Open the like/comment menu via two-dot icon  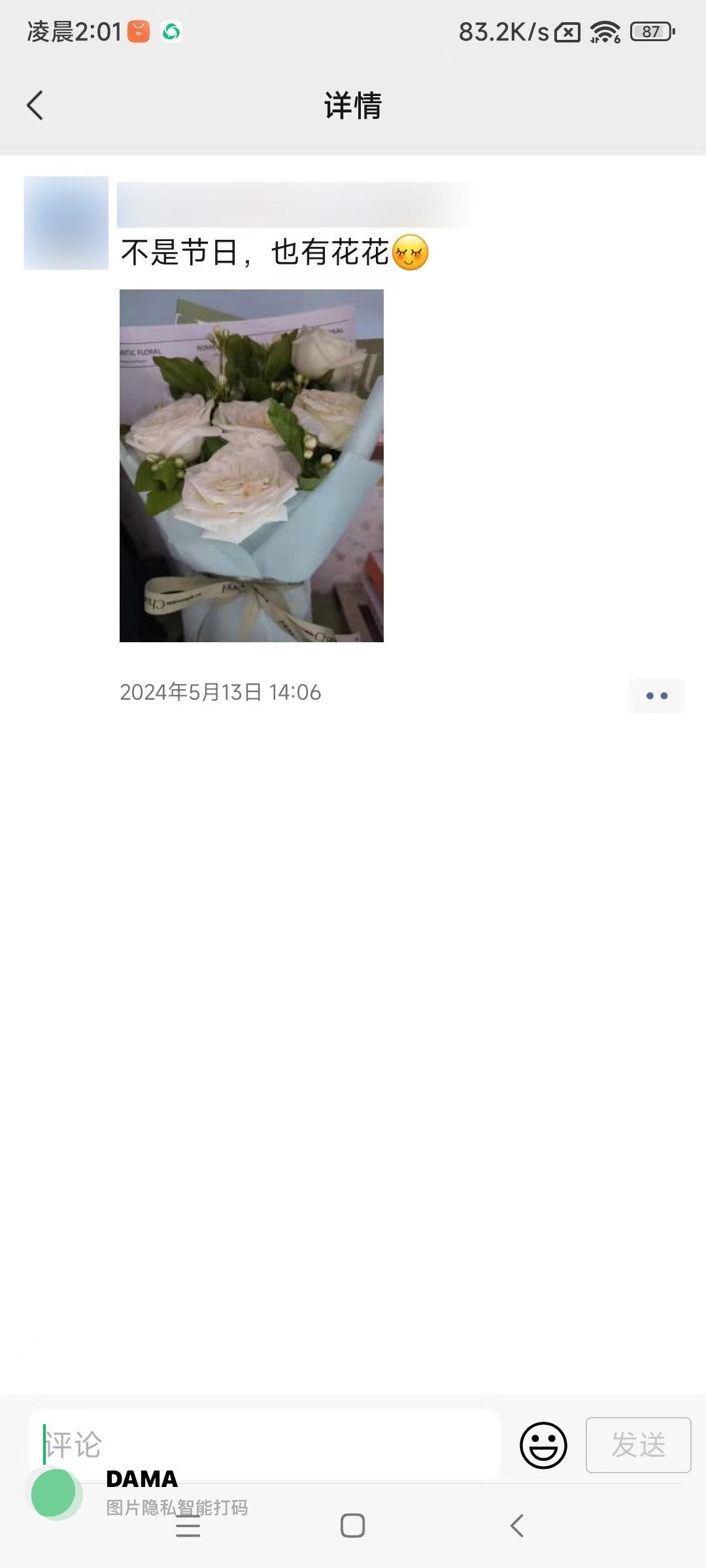656,695
